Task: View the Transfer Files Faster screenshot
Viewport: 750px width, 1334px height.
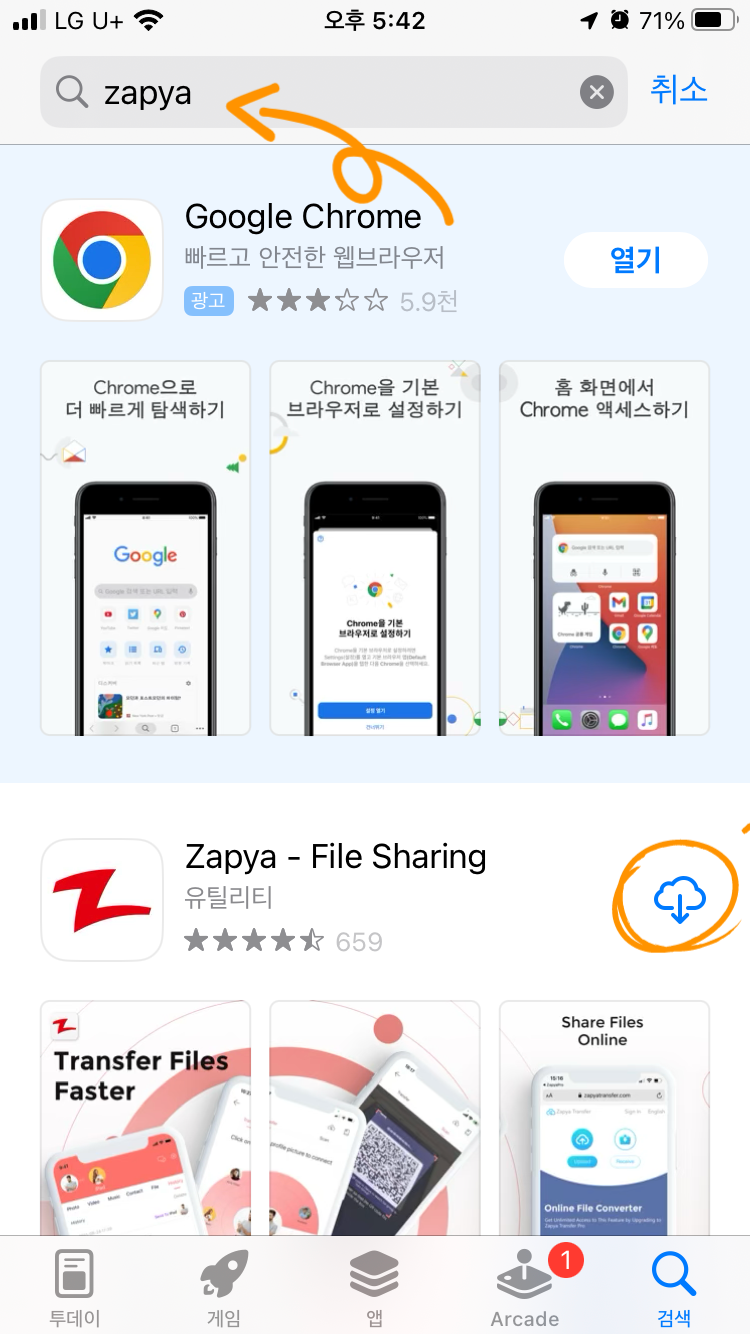Action: pos(145,1118)
